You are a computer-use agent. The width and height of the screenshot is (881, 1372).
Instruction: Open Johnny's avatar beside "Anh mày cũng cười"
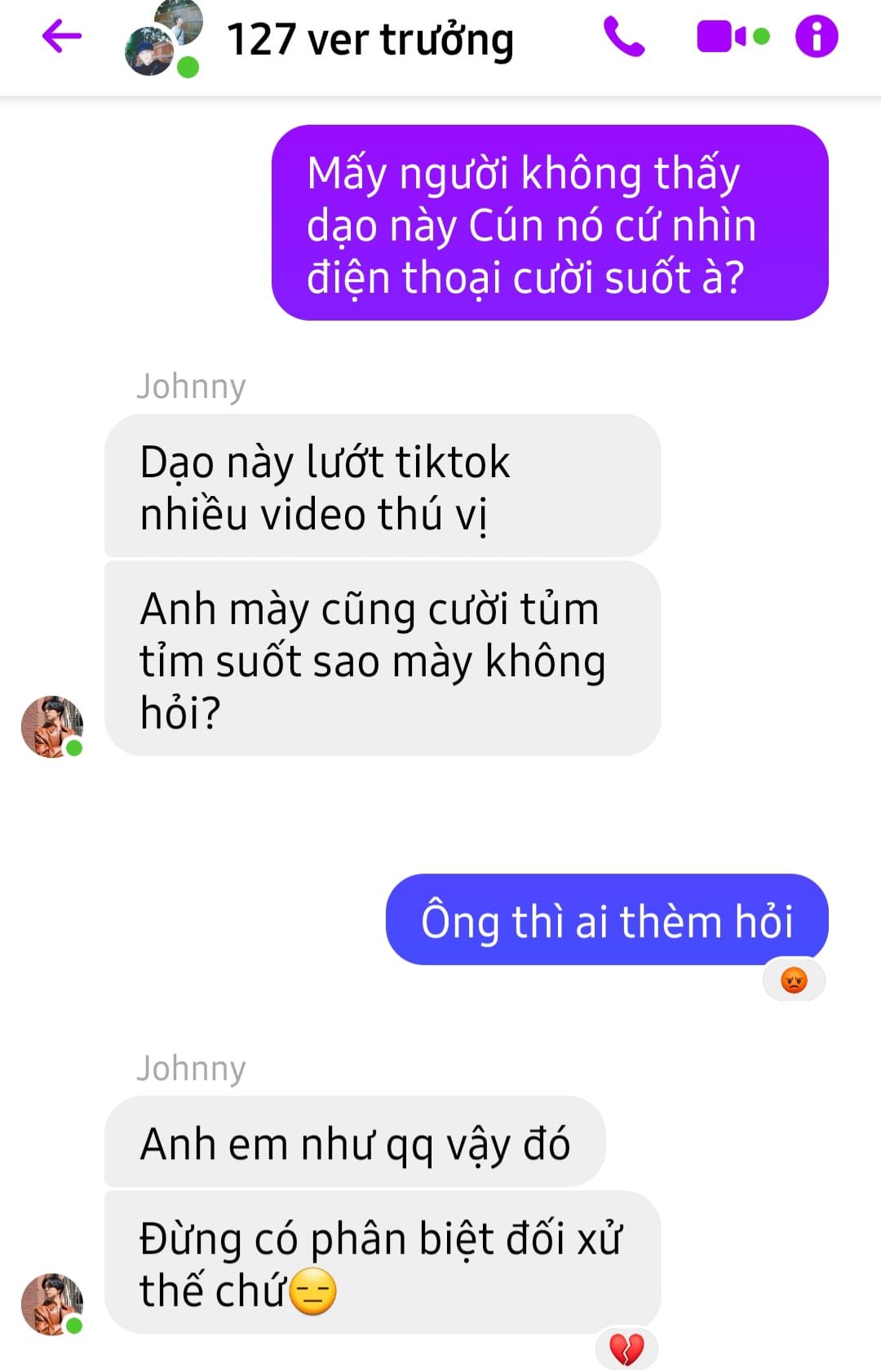[x=51, y=726]
